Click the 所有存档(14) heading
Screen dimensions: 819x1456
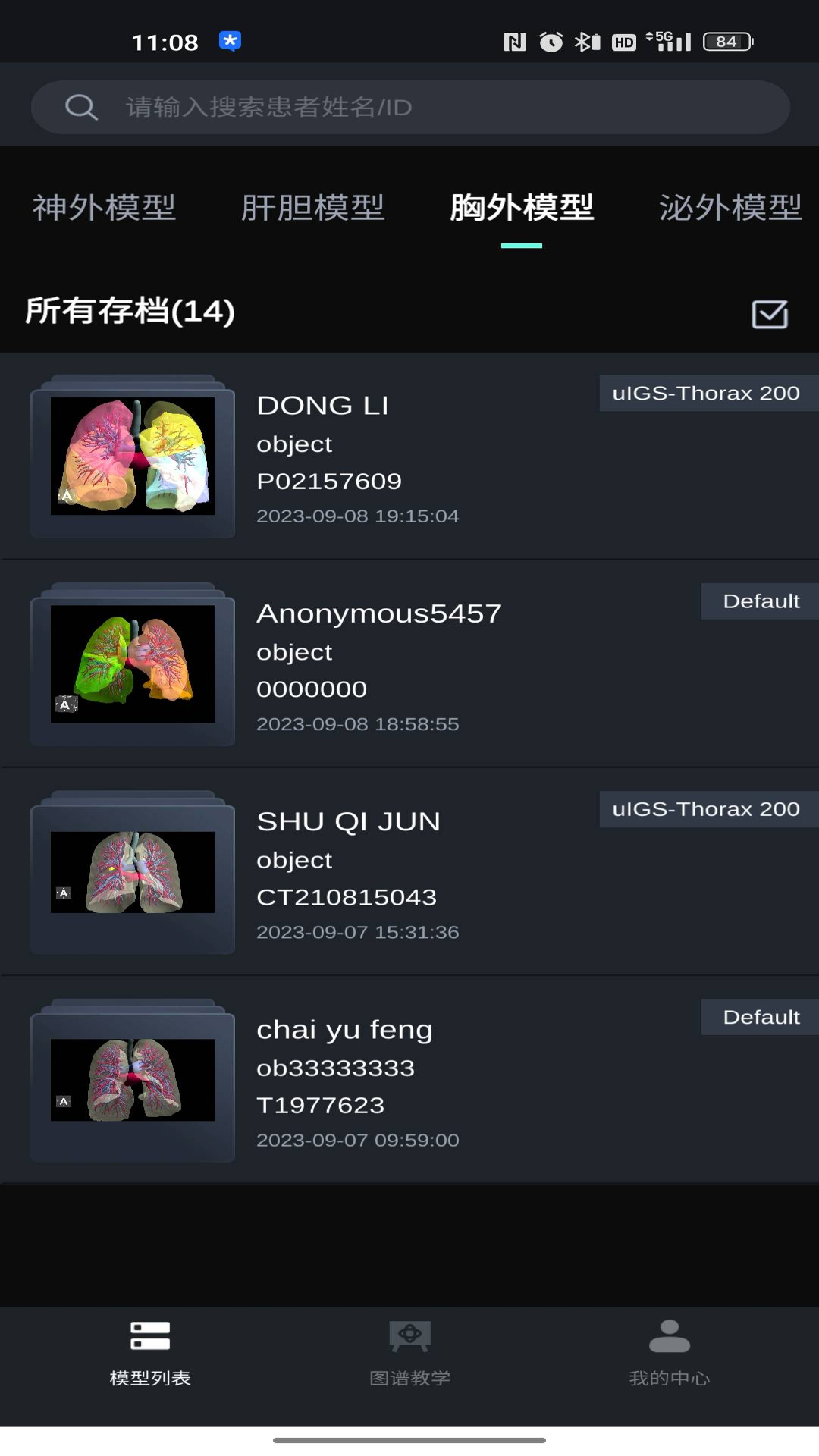point(129,313)
